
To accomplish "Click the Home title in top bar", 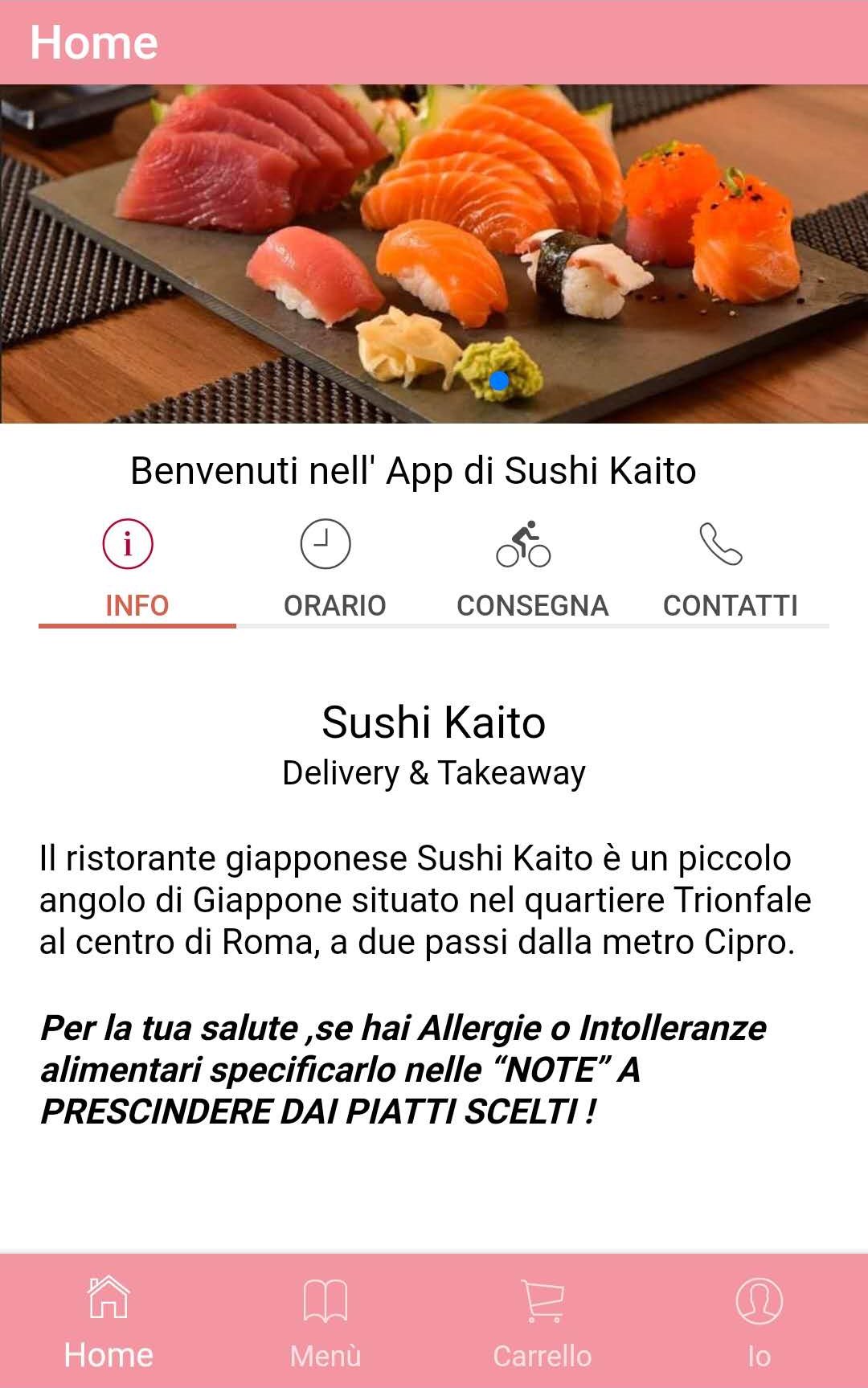I will [94, 44].
